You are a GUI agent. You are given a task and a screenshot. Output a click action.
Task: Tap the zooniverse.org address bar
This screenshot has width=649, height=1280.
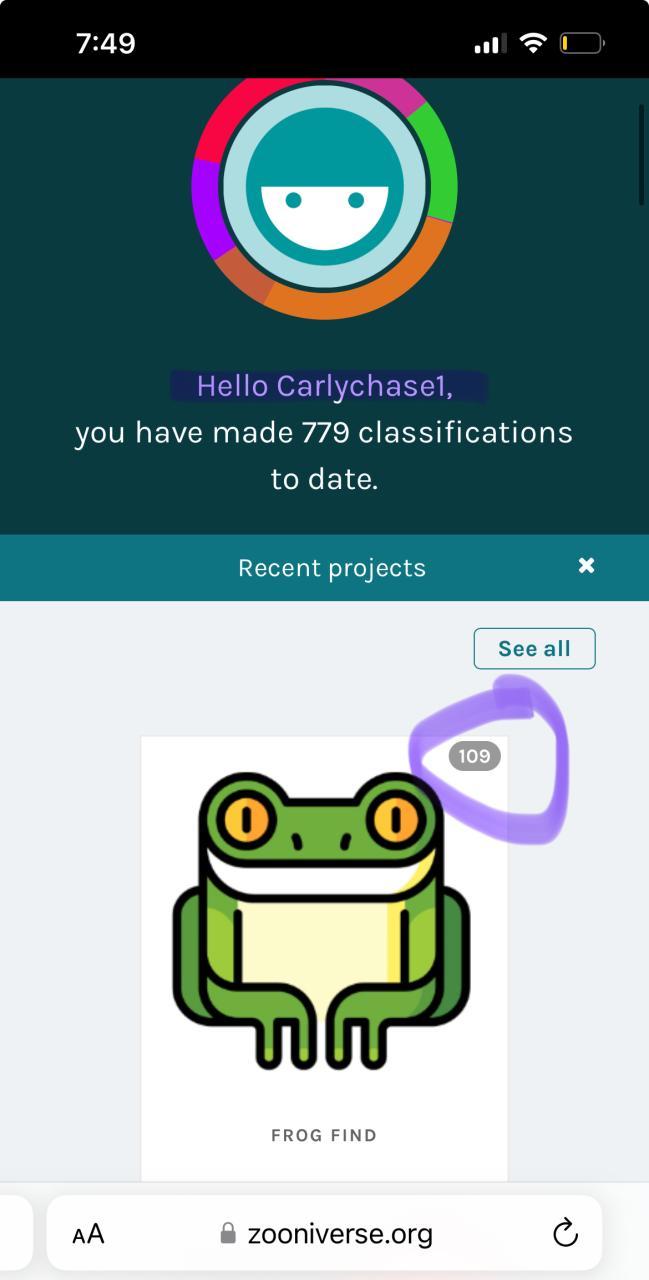[x=326, y=1234]
